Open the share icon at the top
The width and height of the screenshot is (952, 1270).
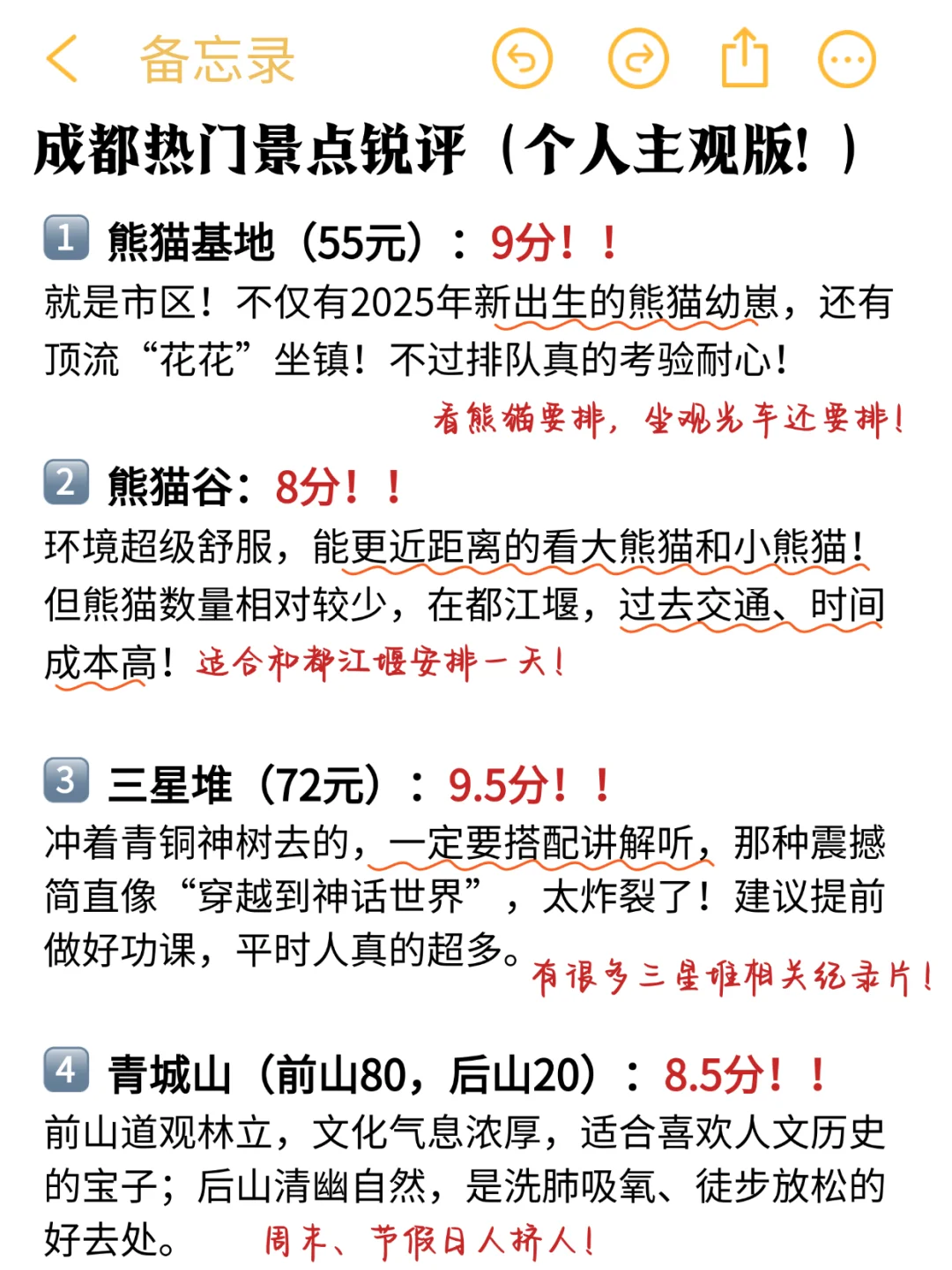745,57
